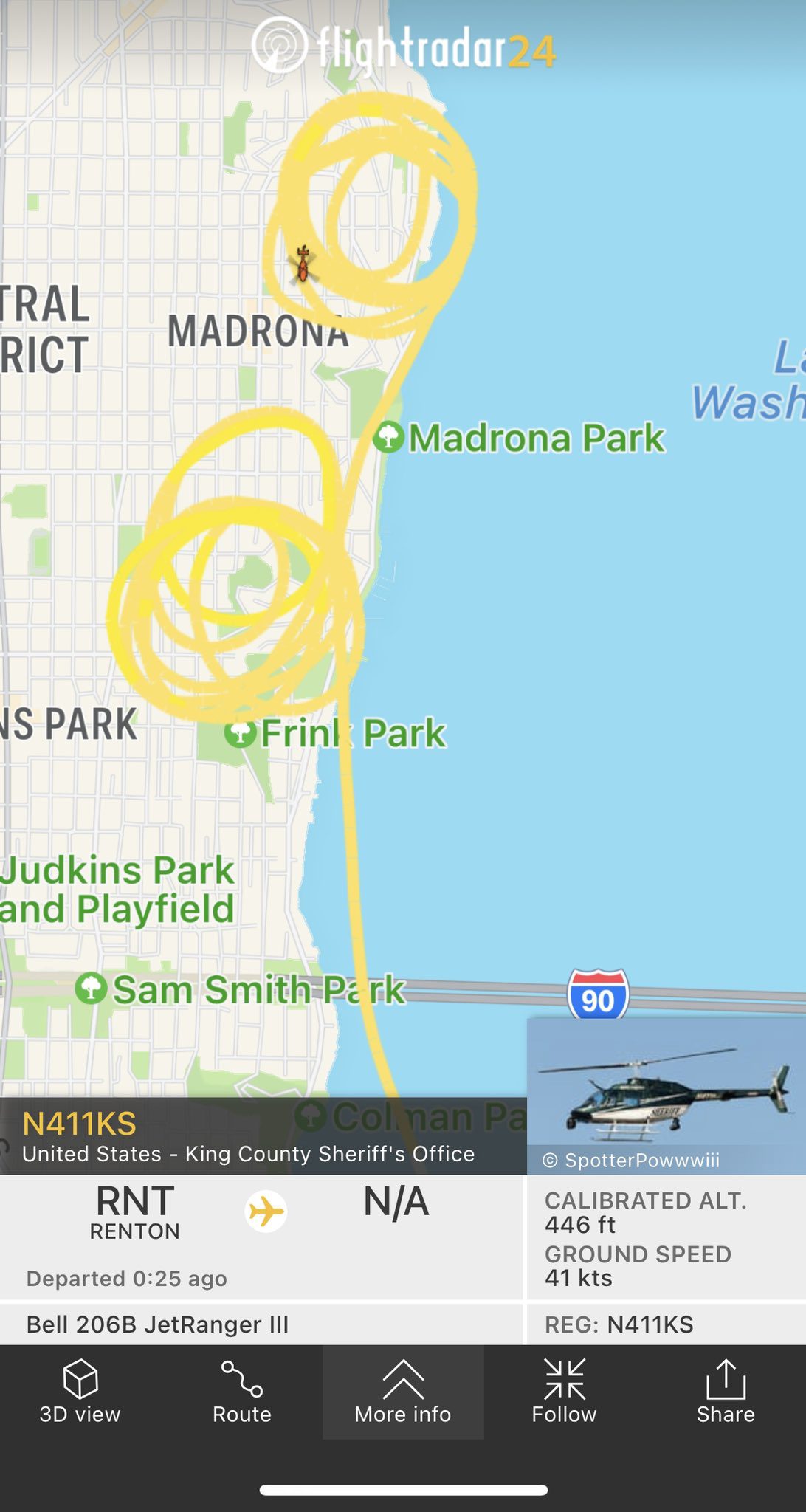Tap the helicopter icon on the map
Viewport: 806px width, 1512px height.
click(303, 264)
